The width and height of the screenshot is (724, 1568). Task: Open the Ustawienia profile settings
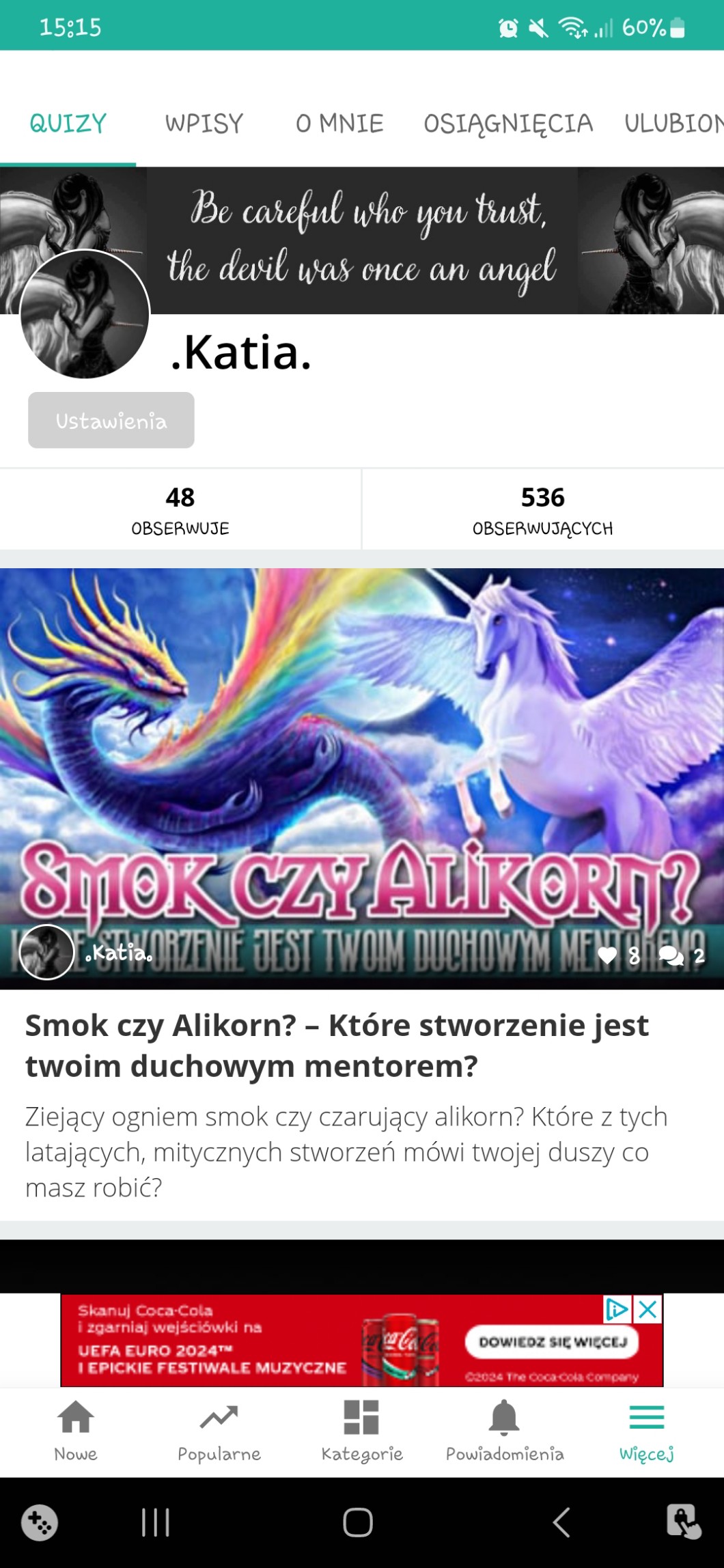coord(111,421)
